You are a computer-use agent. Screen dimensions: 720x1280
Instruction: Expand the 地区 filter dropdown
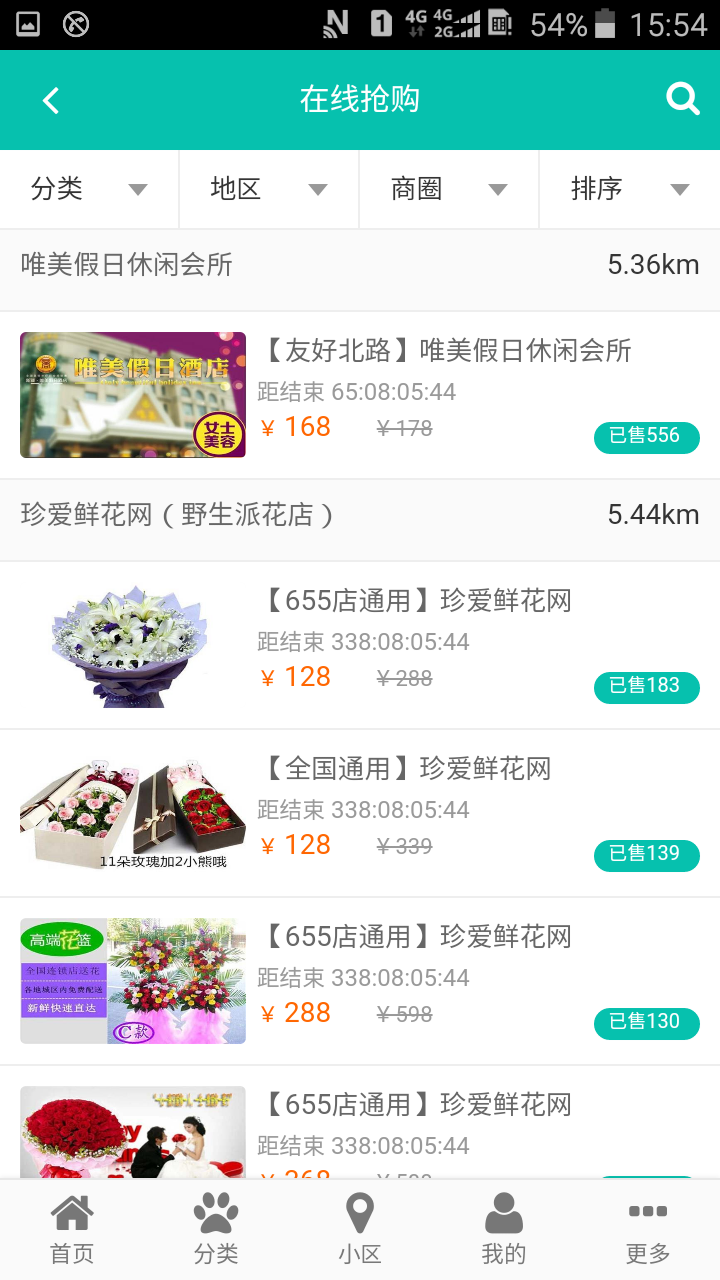pos(268,189)
